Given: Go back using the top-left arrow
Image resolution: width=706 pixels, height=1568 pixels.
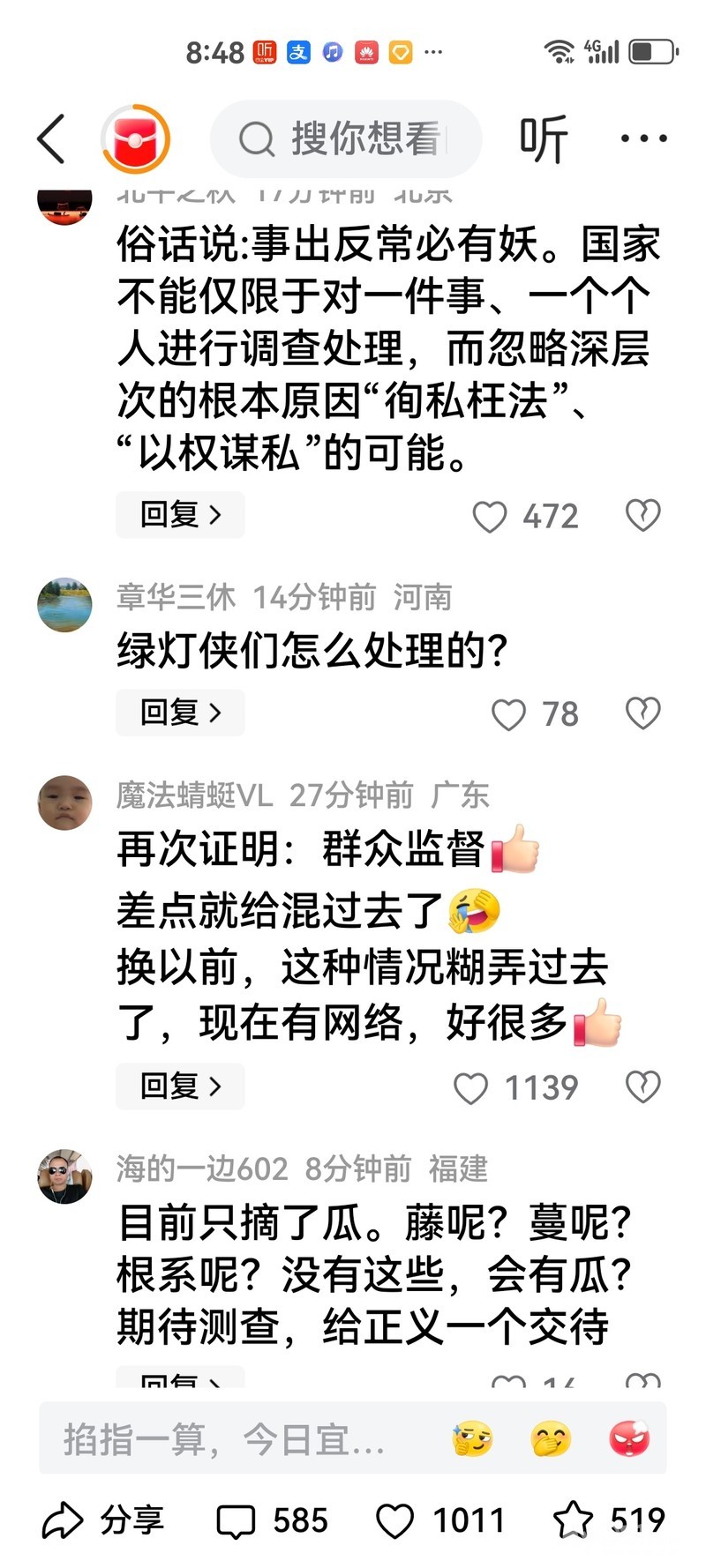Looking at the screenshot, I should coord(51,138).
